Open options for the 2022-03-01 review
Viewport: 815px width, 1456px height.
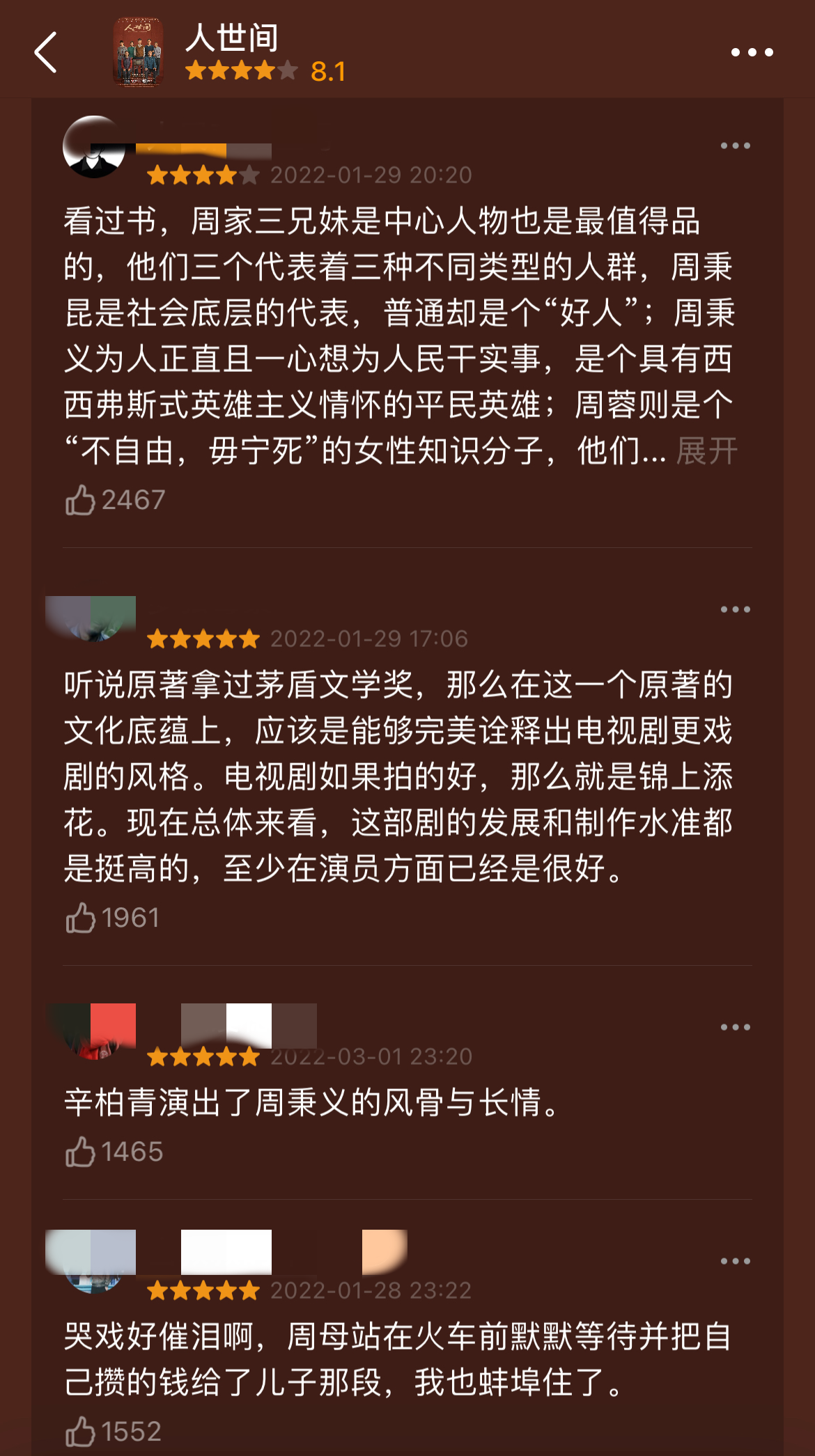pyautogui.click(x=735, y=1027)
